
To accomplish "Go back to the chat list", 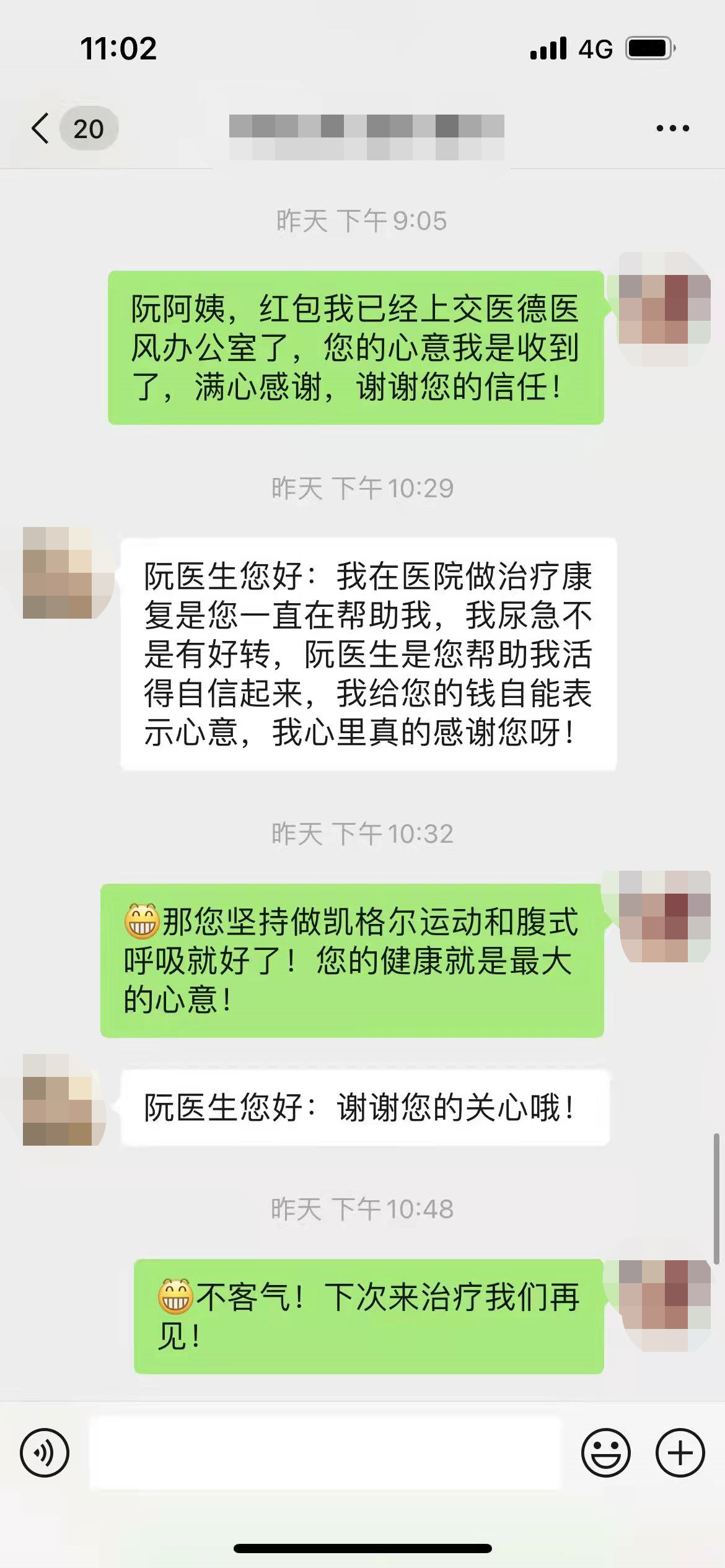I will (x=41, y=129).
